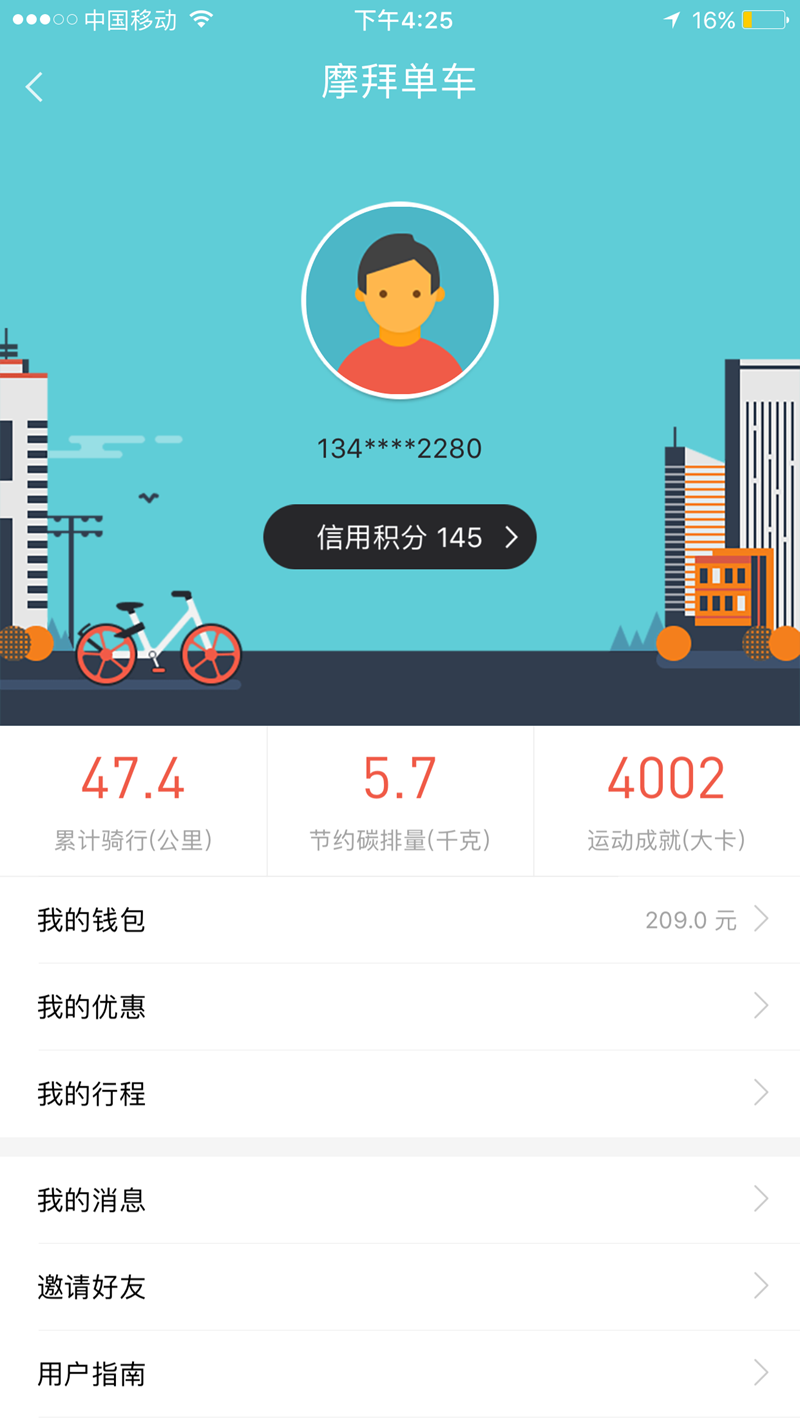Open 我的钱包 wallet row

pos(400,920)
